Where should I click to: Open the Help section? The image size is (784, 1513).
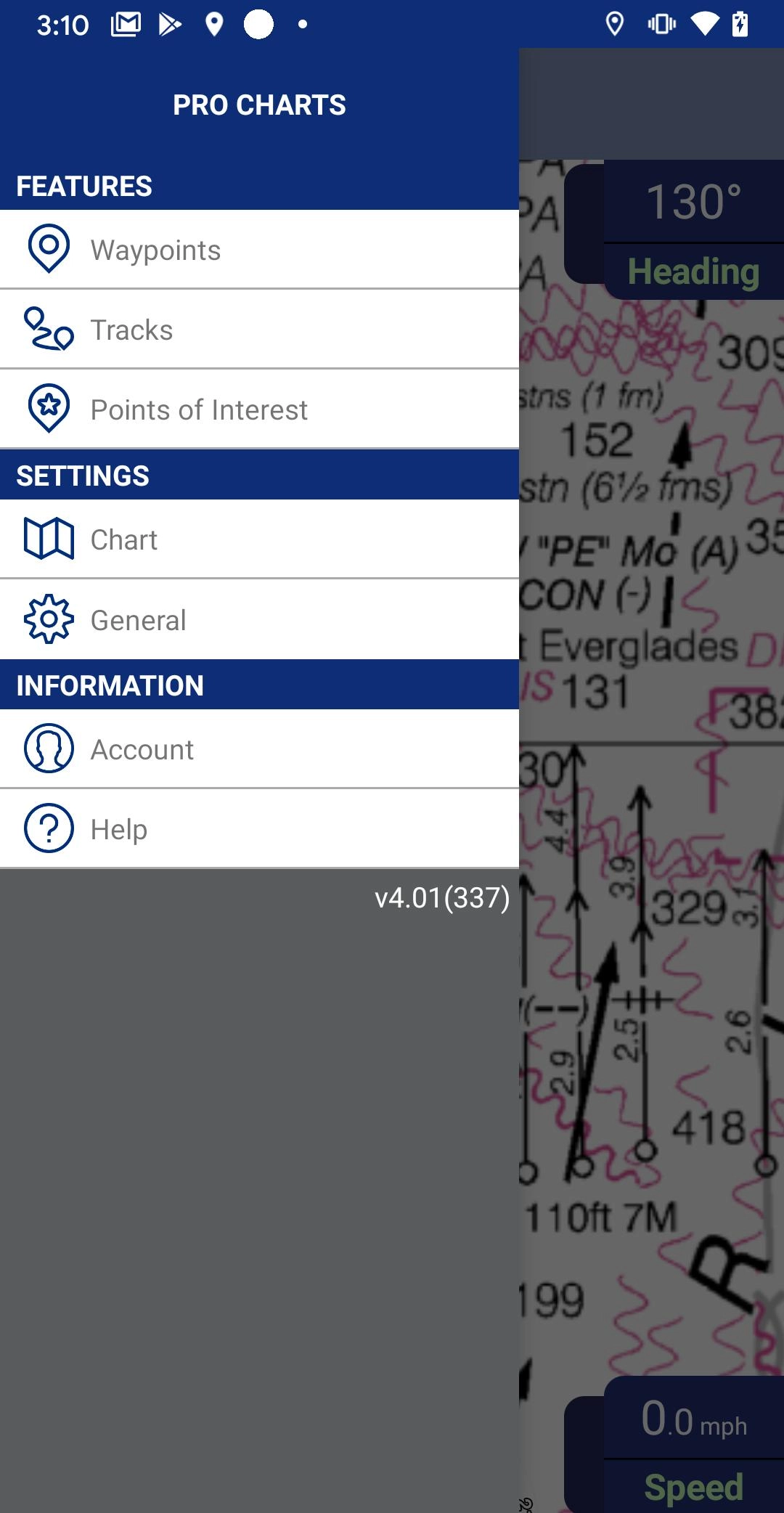click(x=259, y=828)
